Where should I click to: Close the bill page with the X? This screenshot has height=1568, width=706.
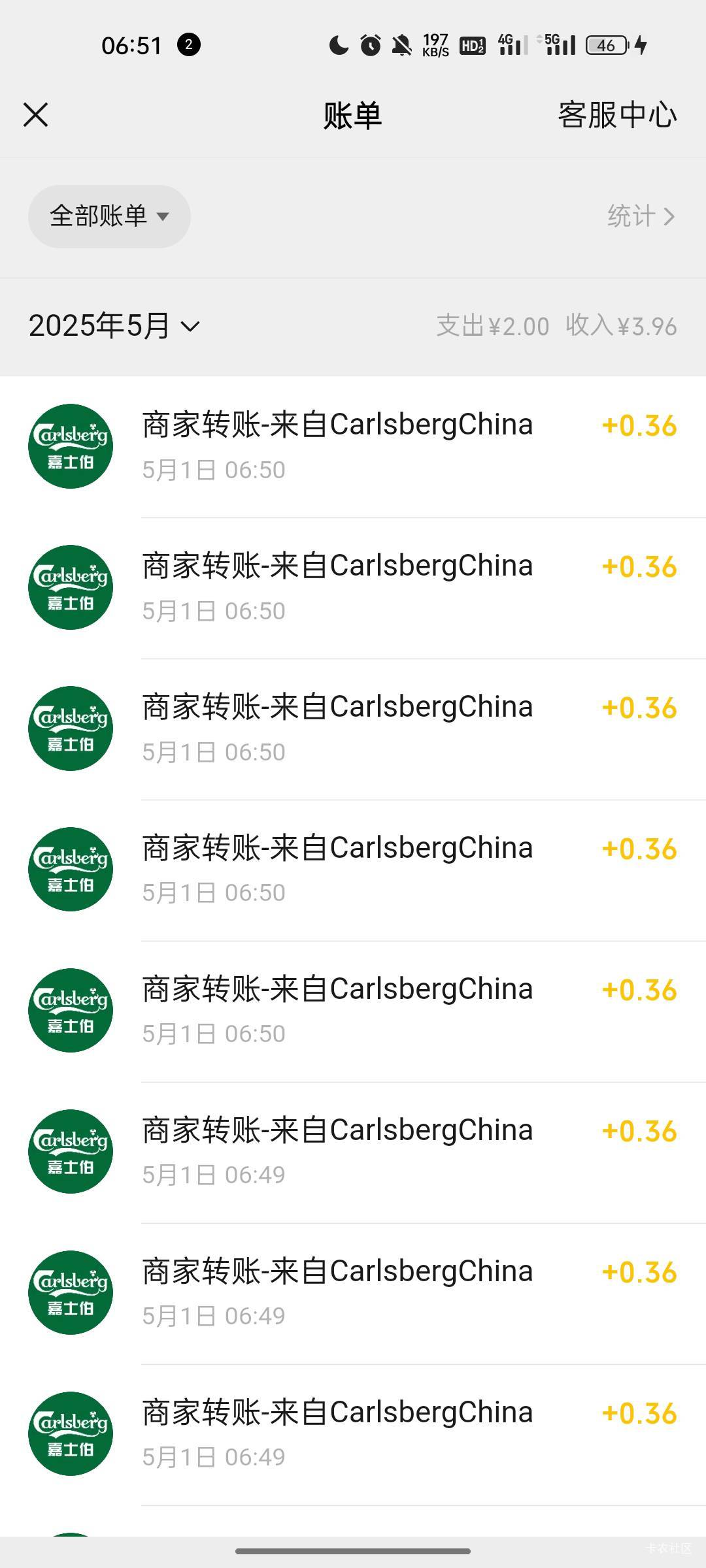coord(35,115)
